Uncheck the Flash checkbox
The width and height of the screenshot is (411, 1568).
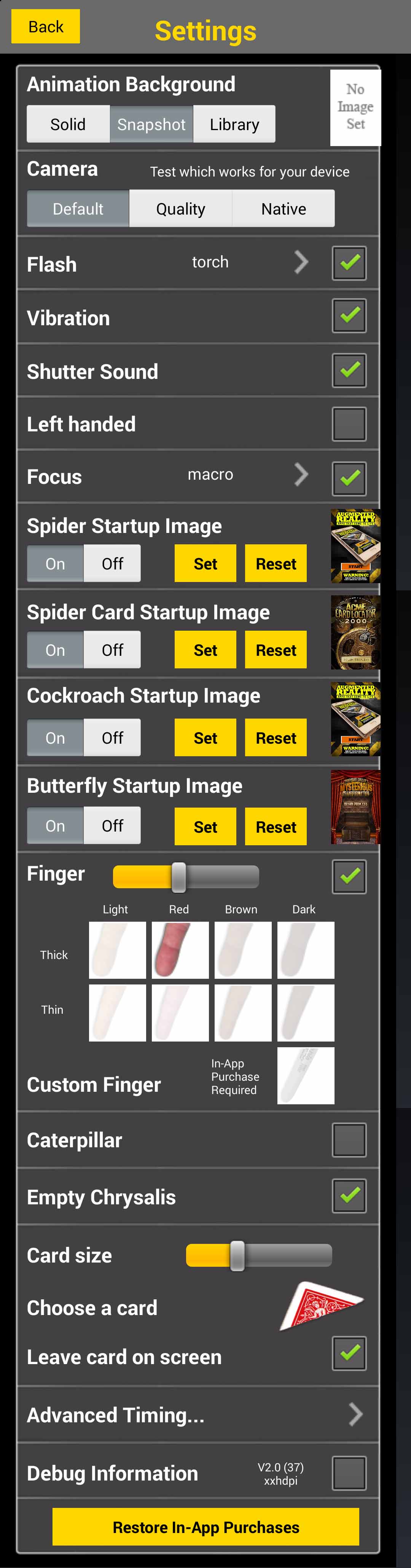349,263
